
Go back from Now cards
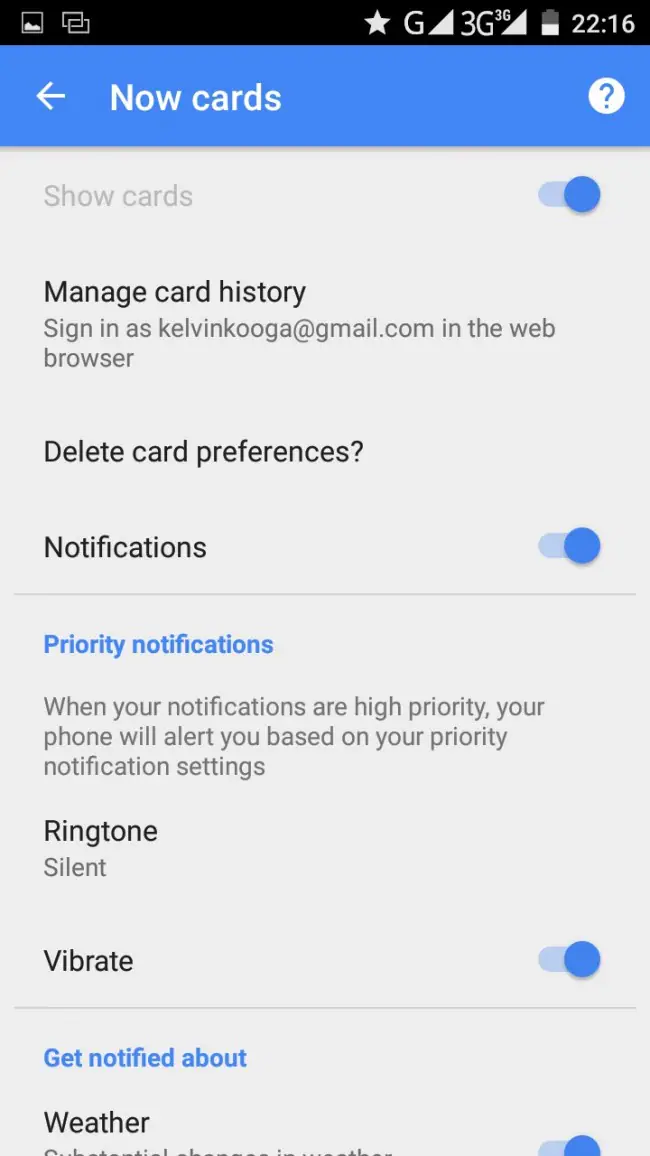[x=50, y=97]
